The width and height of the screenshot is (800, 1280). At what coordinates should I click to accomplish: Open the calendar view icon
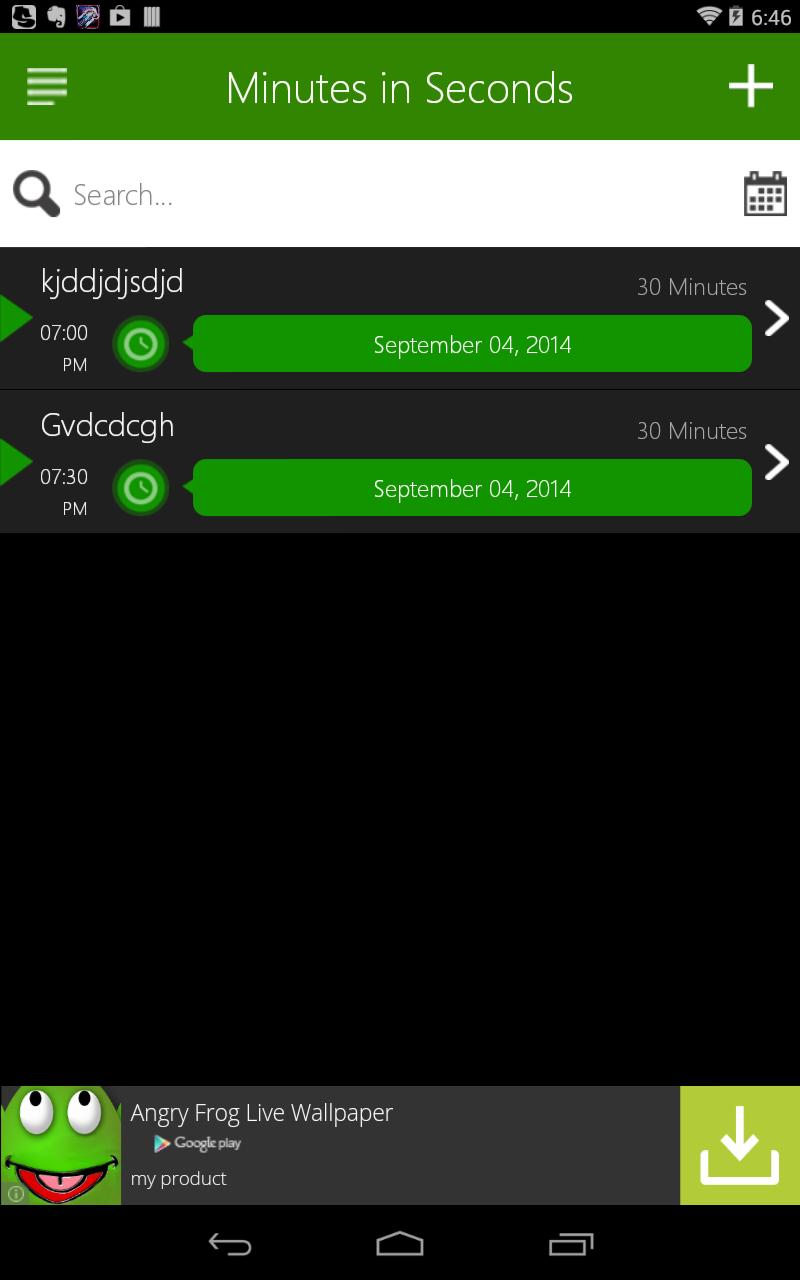765,194
